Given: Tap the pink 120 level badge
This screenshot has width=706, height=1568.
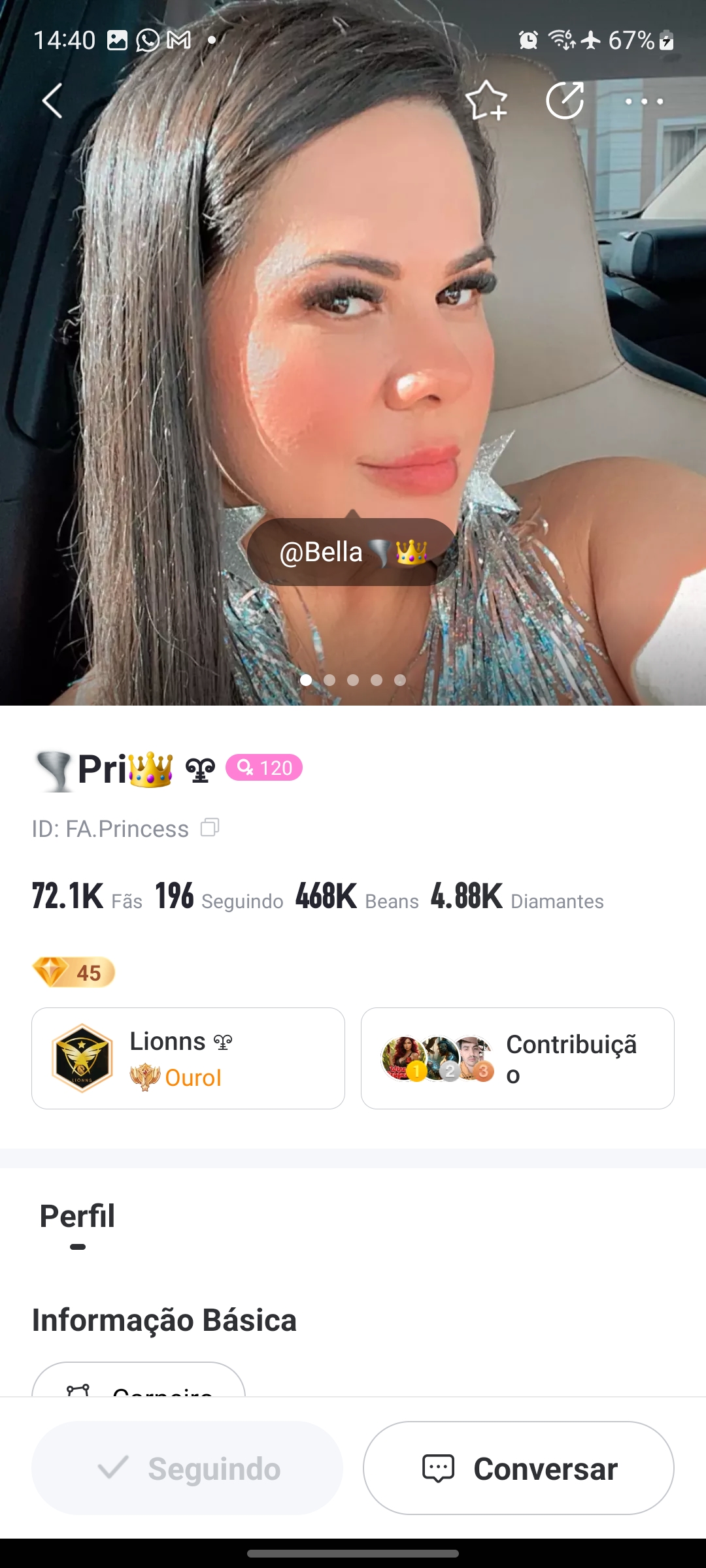Looking at the screenshot, I should [x=264, y=768].
